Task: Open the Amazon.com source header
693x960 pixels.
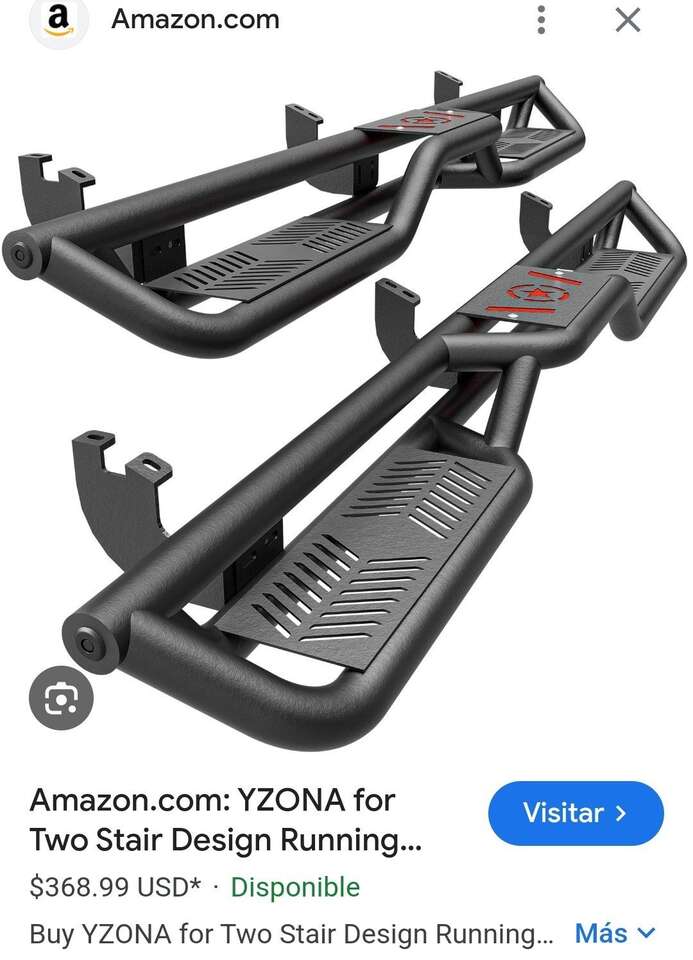Action: 195,19
